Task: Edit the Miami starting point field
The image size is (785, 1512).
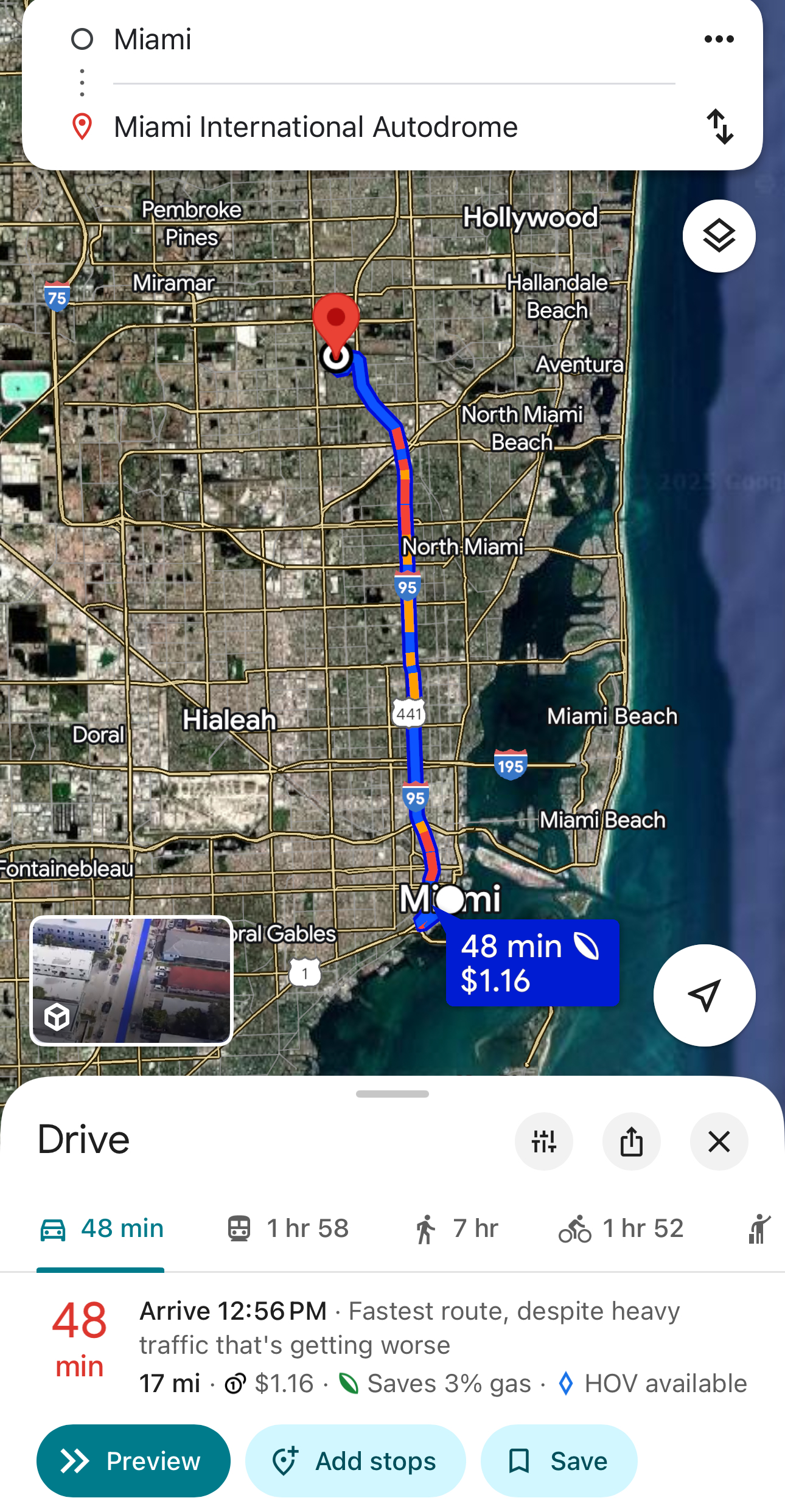Action: pyautogui.click(x=274, y=39)
